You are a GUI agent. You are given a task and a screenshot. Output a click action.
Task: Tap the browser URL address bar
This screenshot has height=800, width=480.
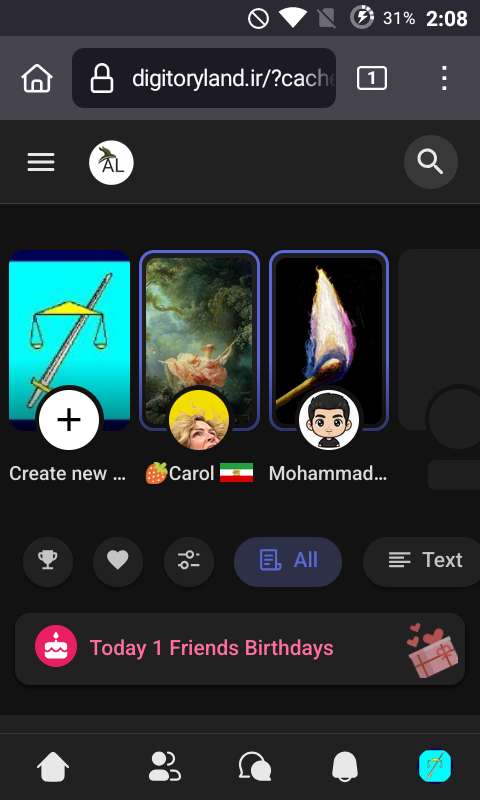coord(204,78)
